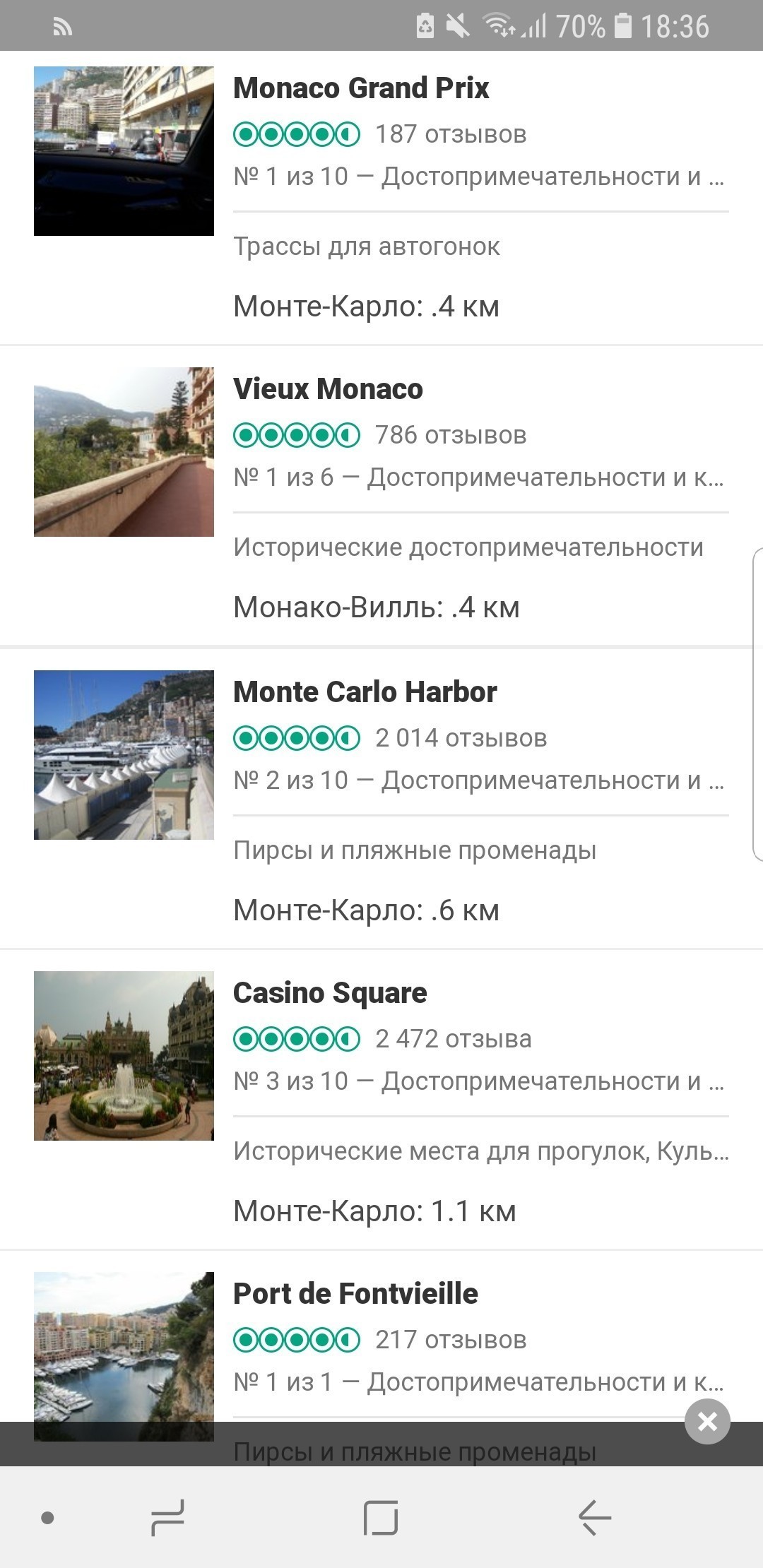Dismiss the dark bottom banner
This screenshot has width=763, height=1568.
(x=707, y=1421)
